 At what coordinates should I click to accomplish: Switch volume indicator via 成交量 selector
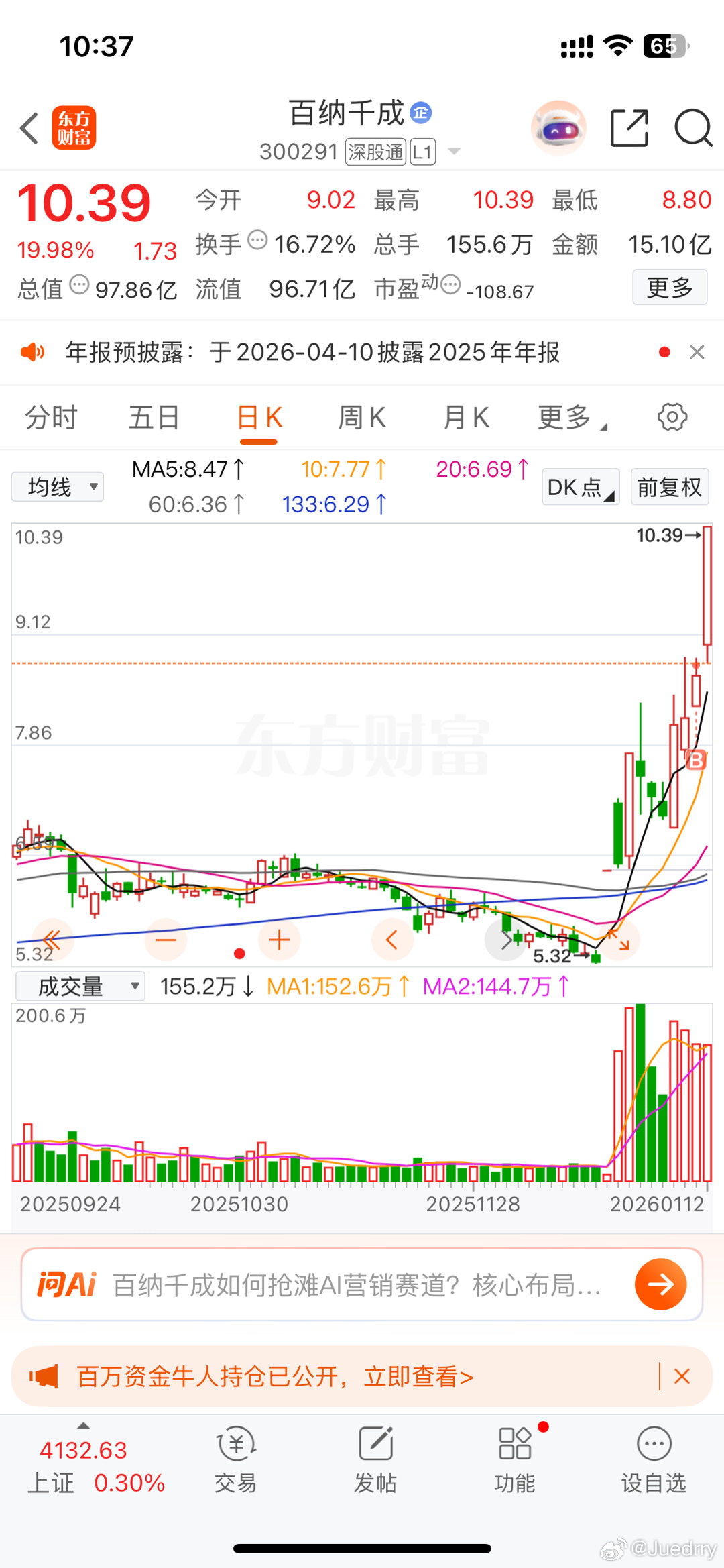(79, 986)
